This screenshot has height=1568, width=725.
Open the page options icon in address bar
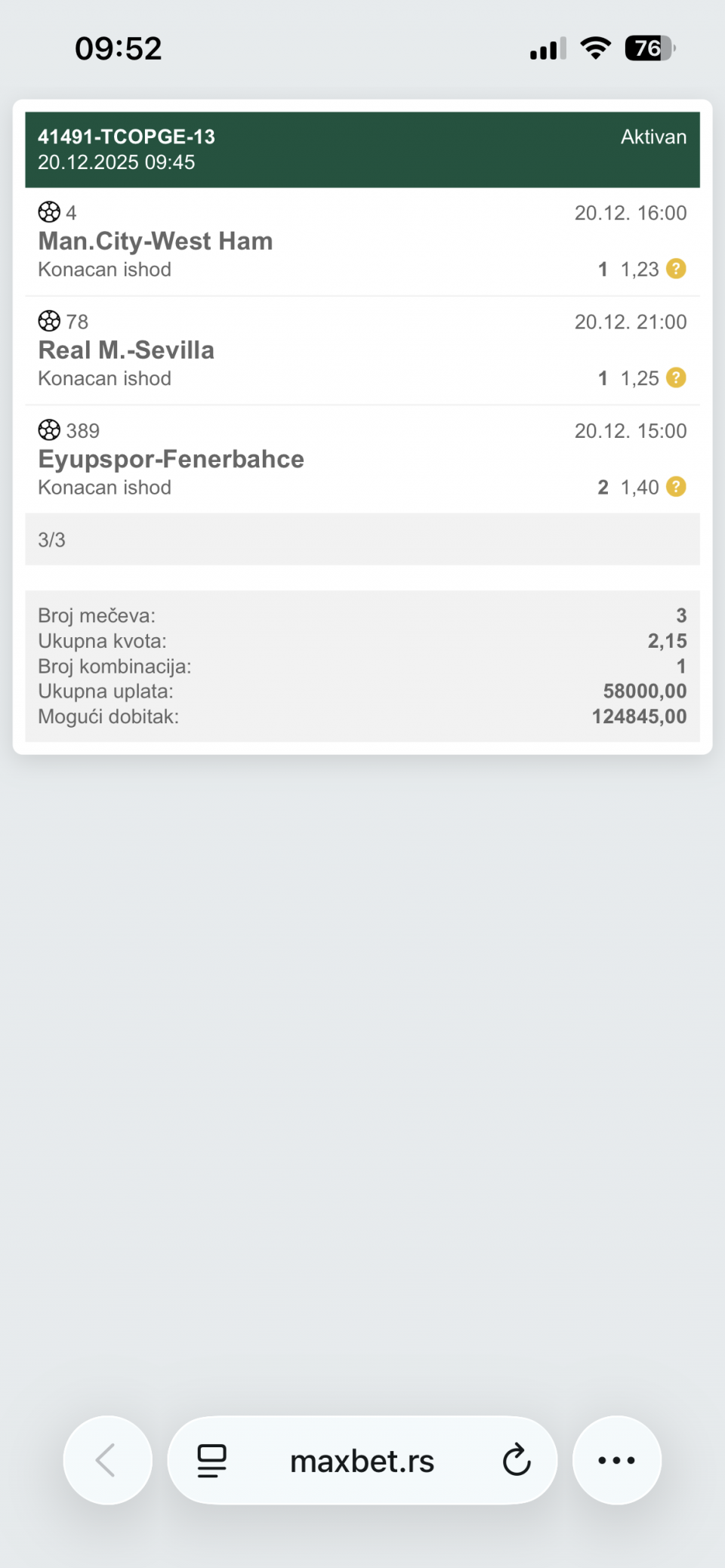tap(211, 1460)
